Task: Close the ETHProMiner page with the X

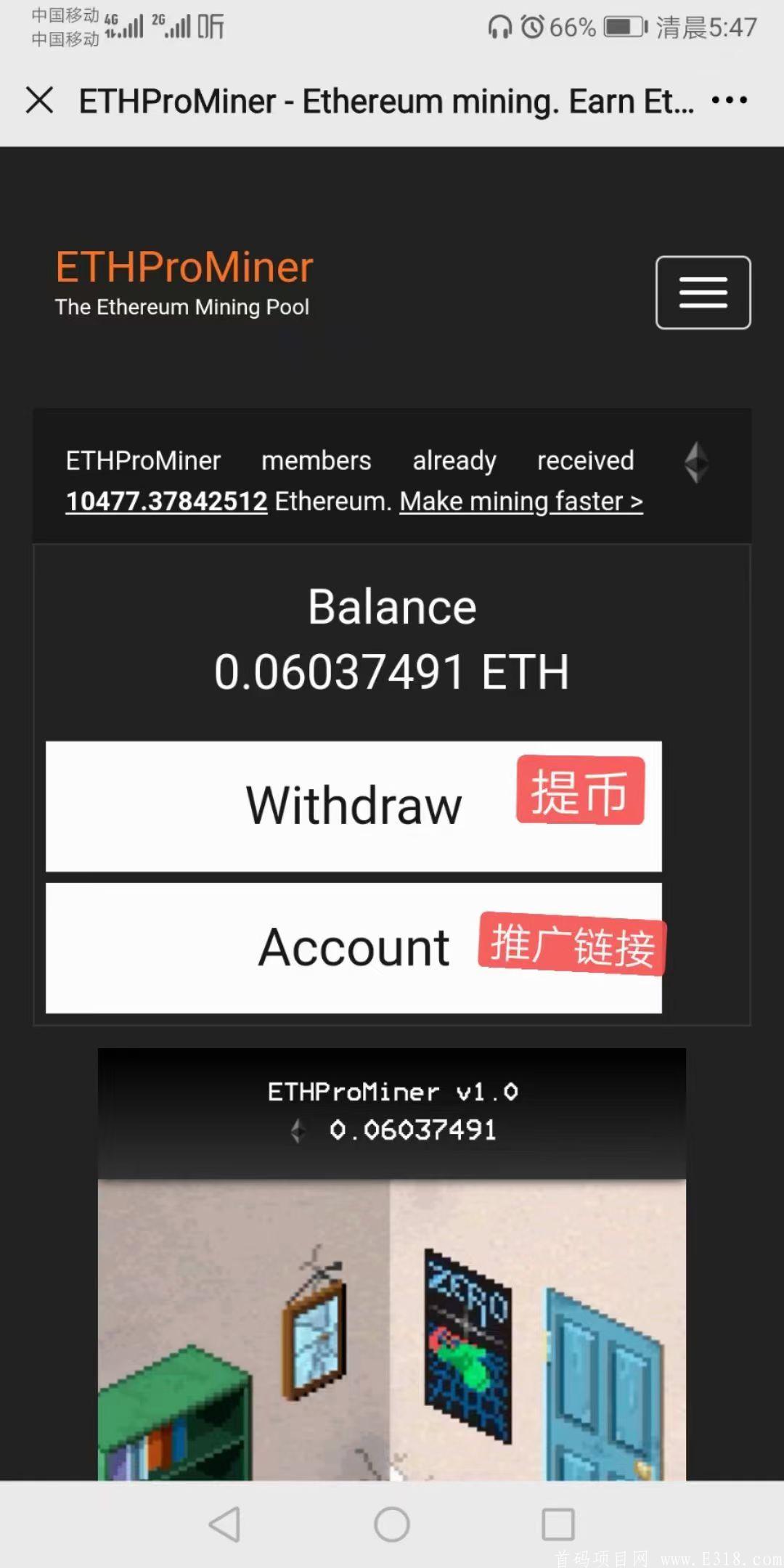Action: point(40,100)
